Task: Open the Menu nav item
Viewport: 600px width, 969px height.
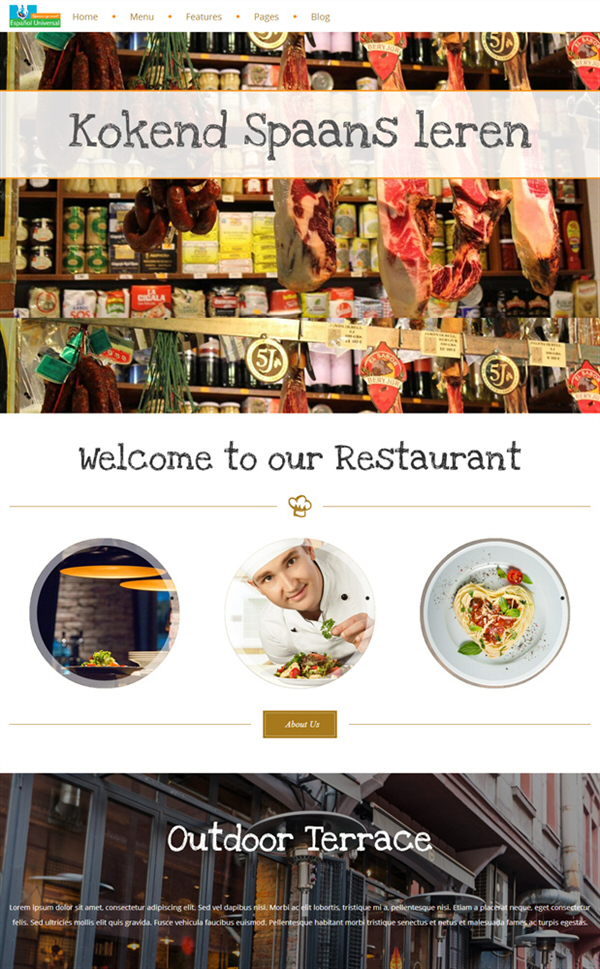Action: [142, 17]
